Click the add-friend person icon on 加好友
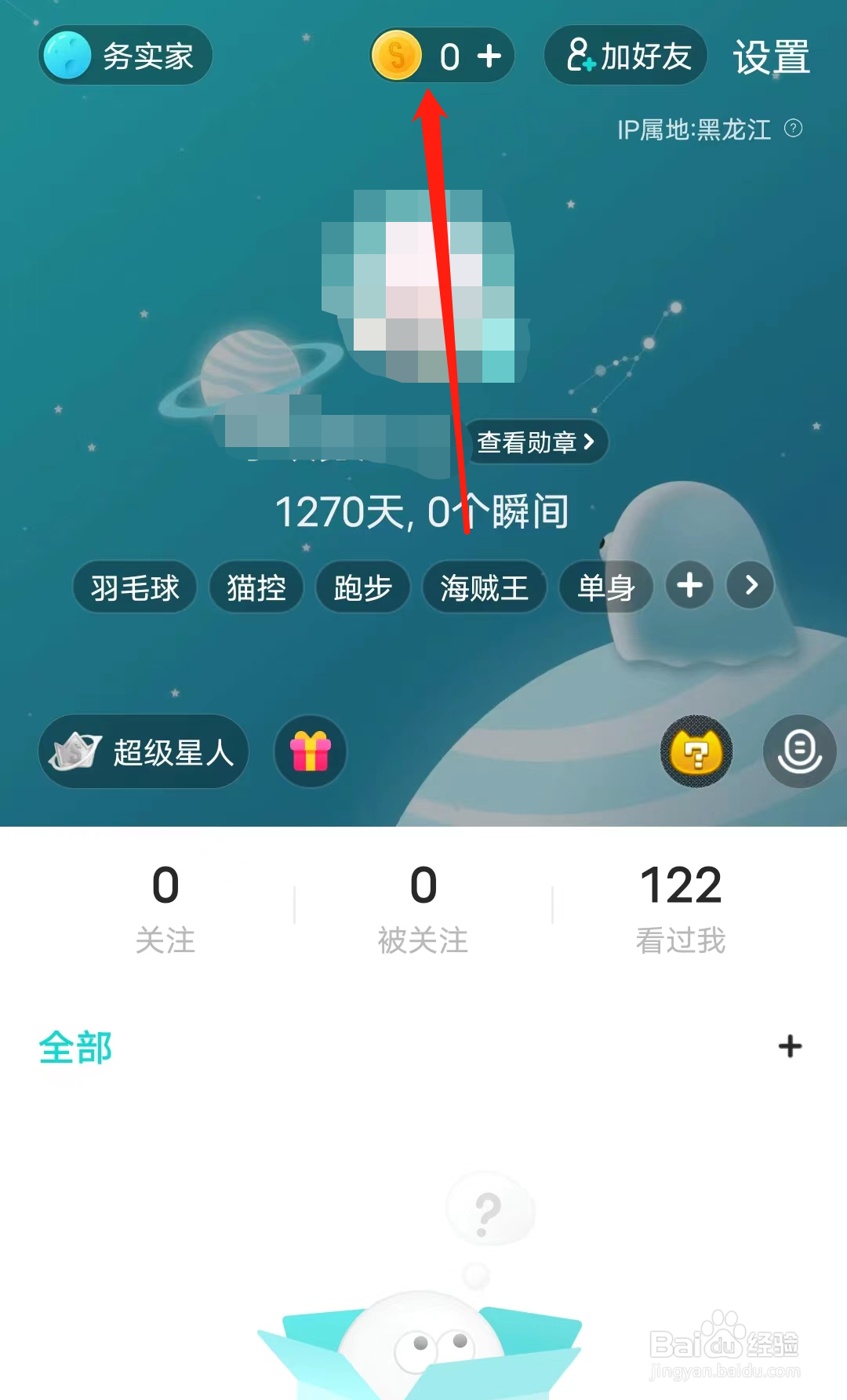Viewport: 847px width, 1400px height. 581,55
